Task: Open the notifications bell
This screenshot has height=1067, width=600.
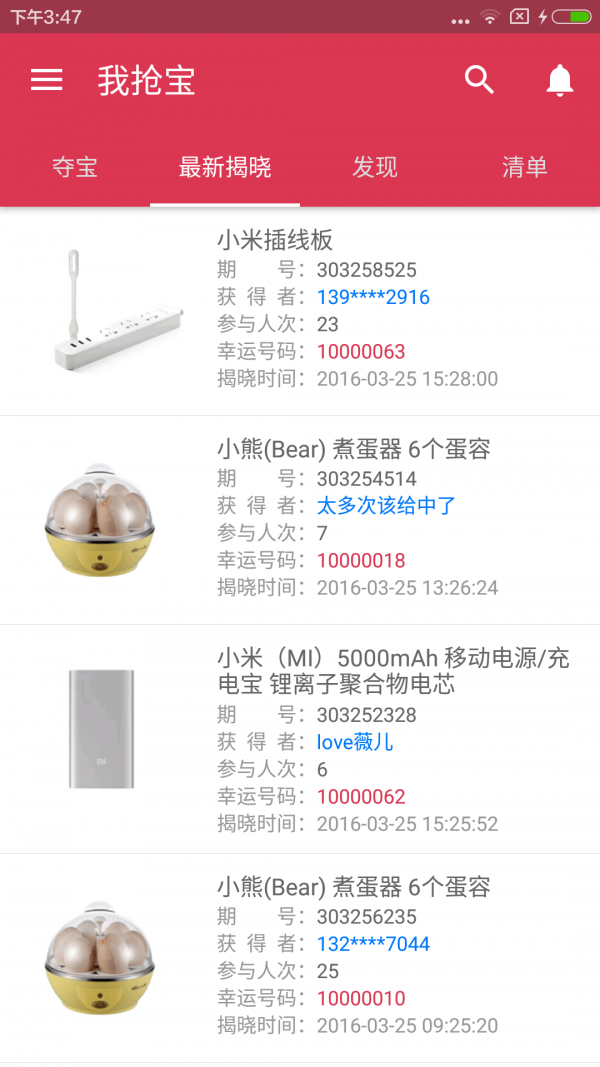Action: pyautogui.click(x=560, y=81)
